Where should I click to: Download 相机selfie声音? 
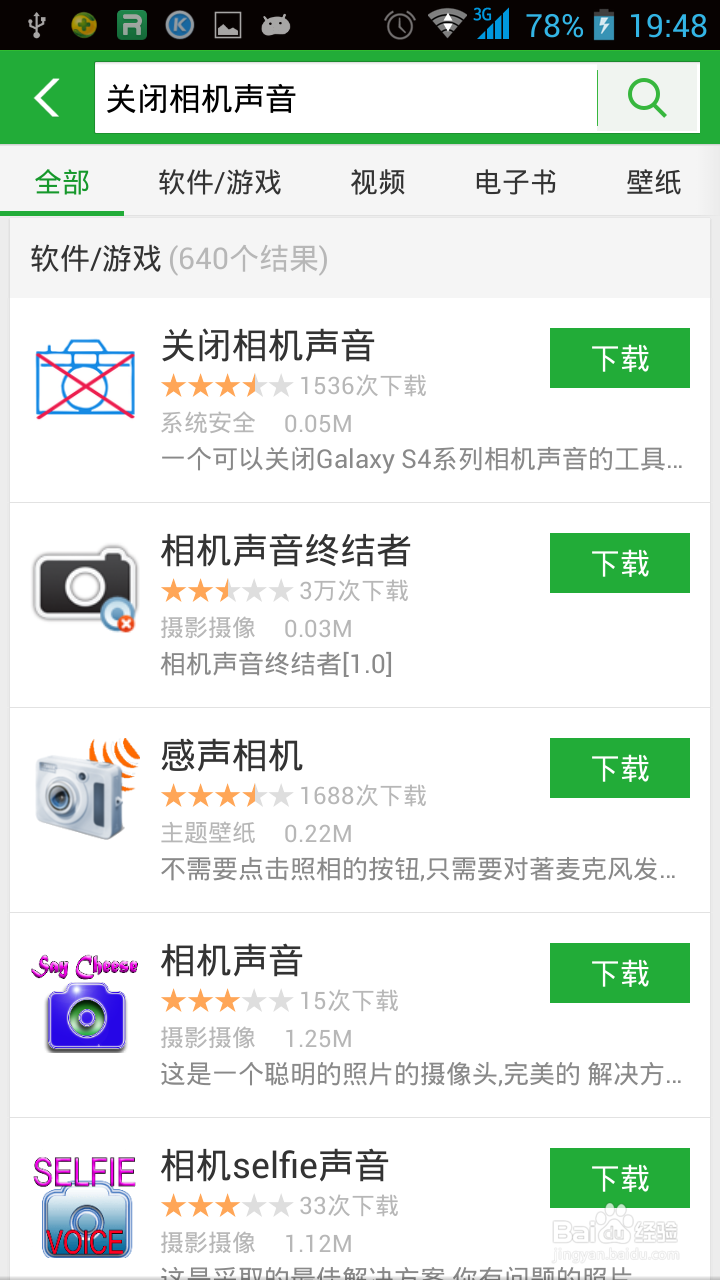620,1178
